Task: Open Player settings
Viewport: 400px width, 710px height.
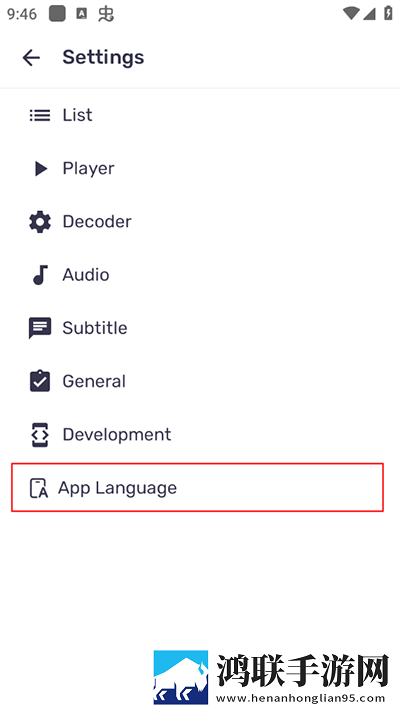Action: [200, 168]
